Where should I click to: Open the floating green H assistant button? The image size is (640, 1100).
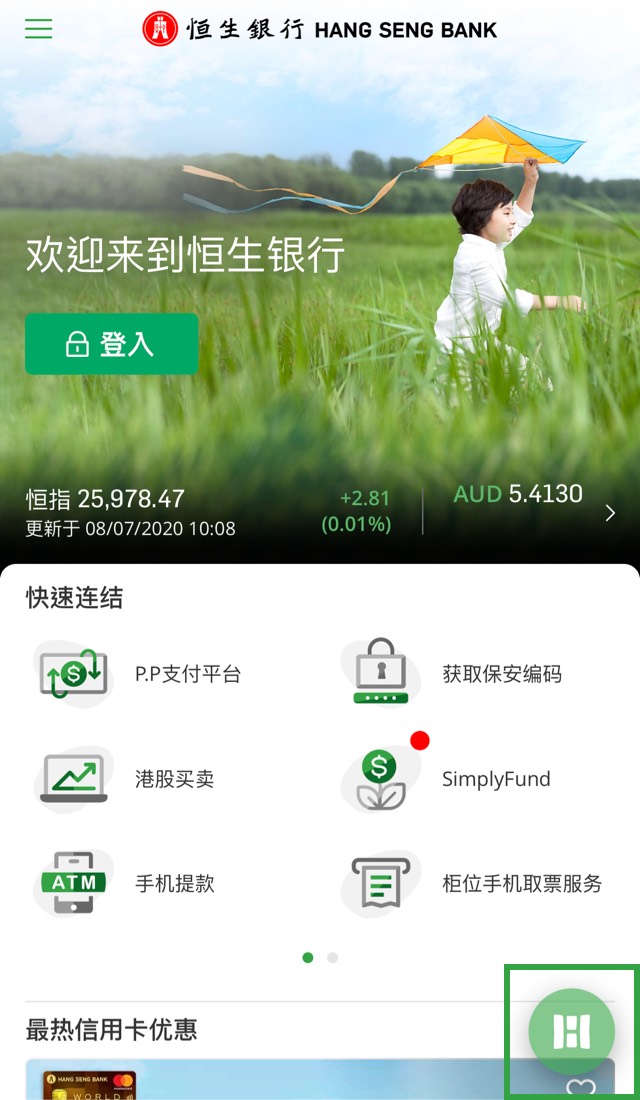coord(572,1031)
